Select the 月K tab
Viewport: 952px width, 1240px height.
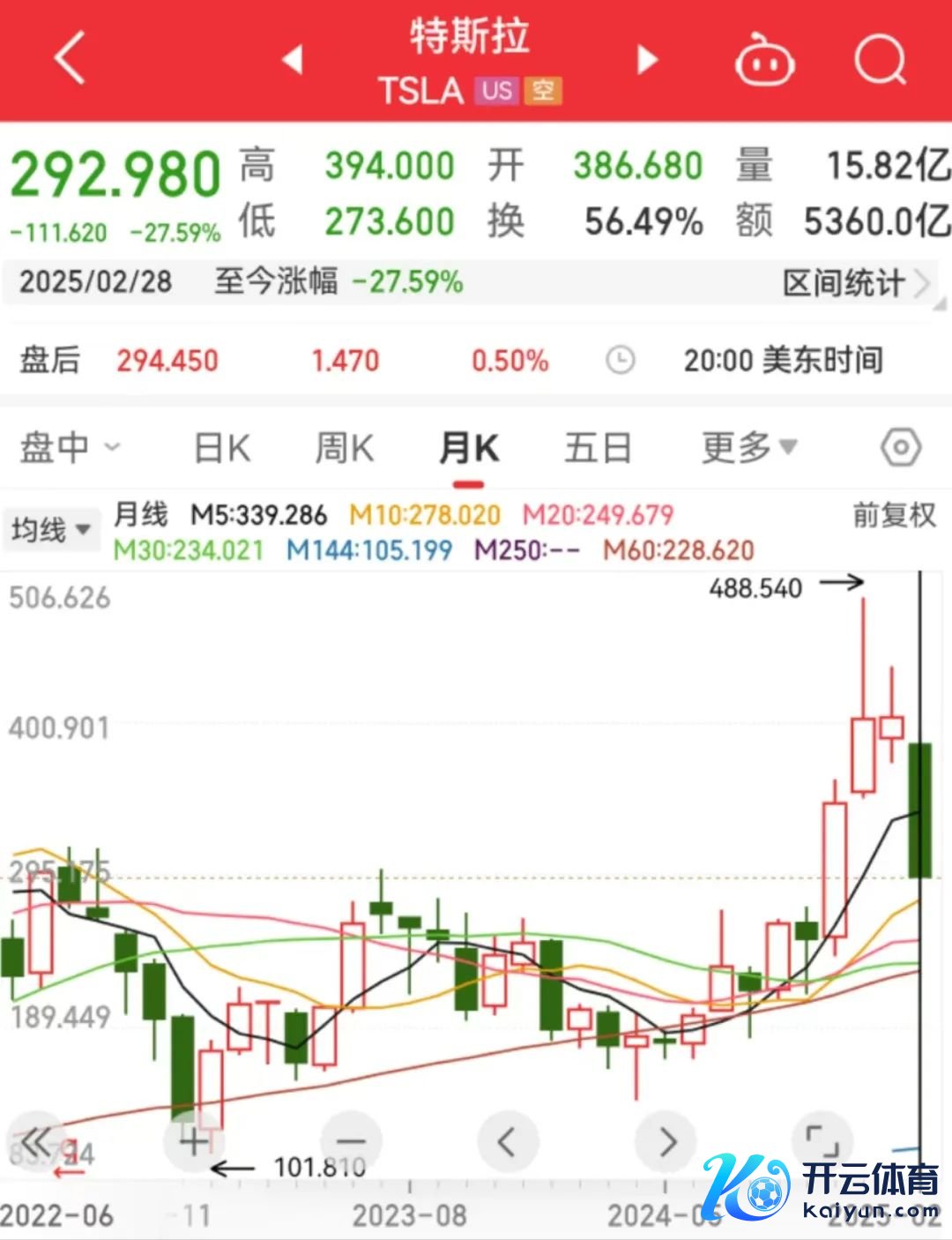[x=469, y=448]
